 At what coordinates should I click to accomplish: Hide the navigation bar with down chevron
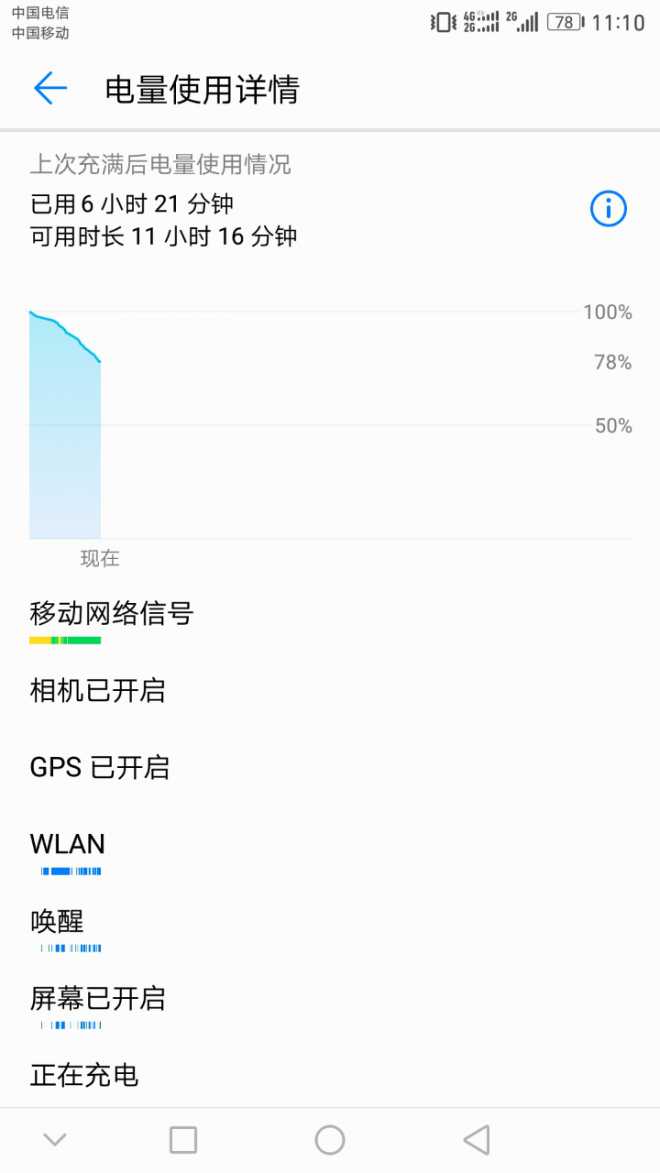tap(55, 1139)
